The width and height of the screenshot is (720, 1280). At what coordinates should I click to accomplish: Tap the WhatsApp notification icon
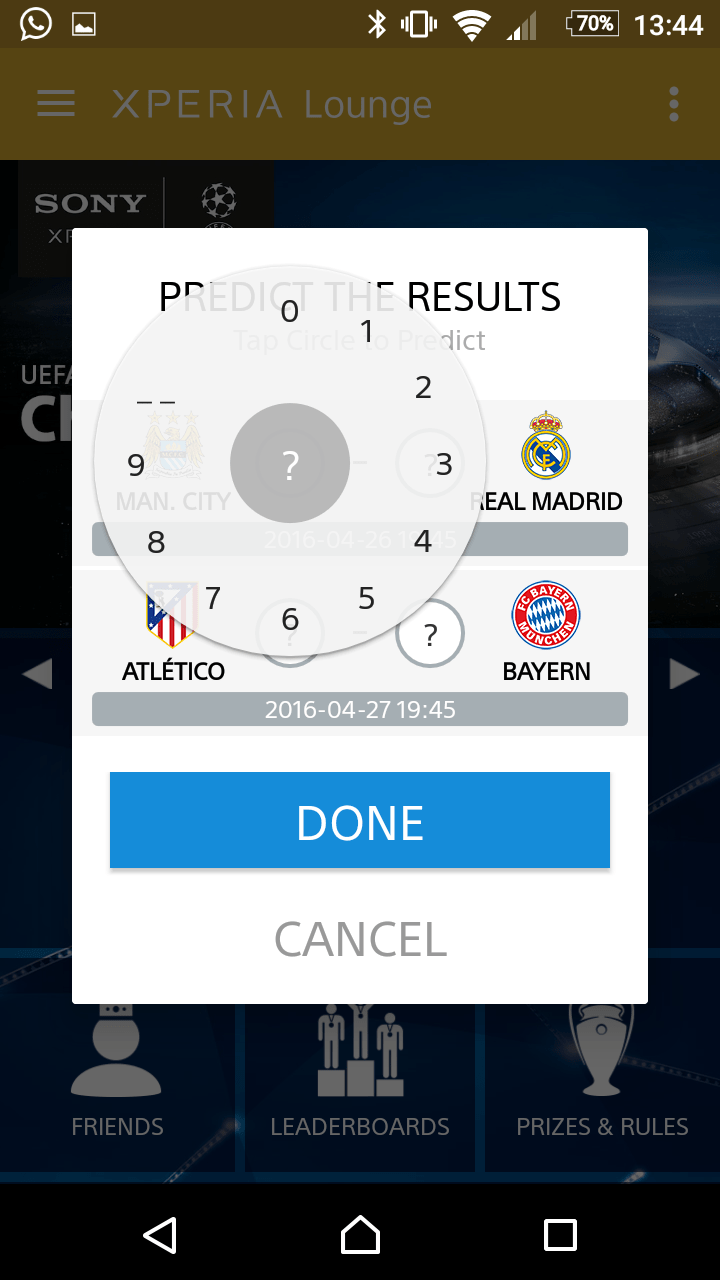coord(34,22)
